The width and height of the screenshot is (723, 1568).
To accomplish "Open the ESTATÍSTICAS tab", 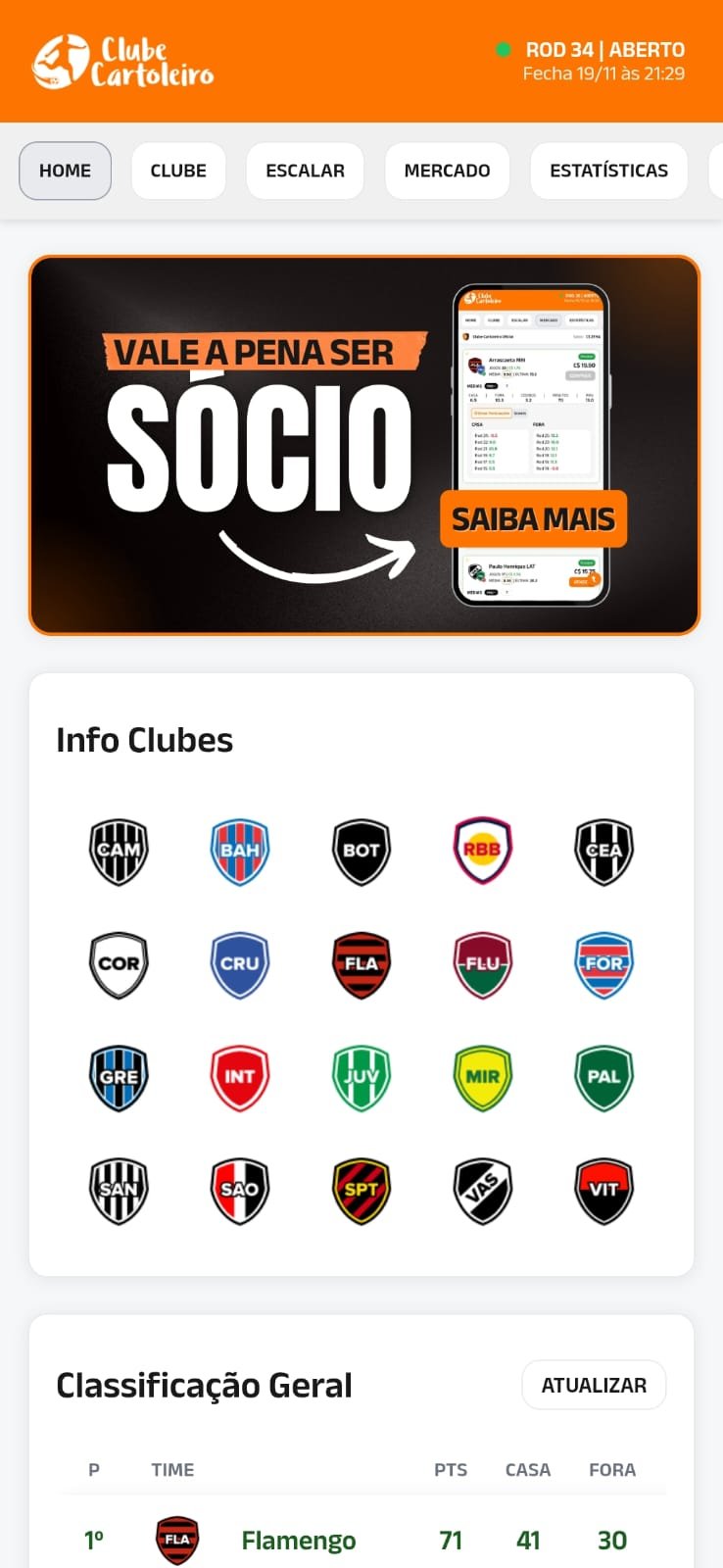I will [608, 171].
